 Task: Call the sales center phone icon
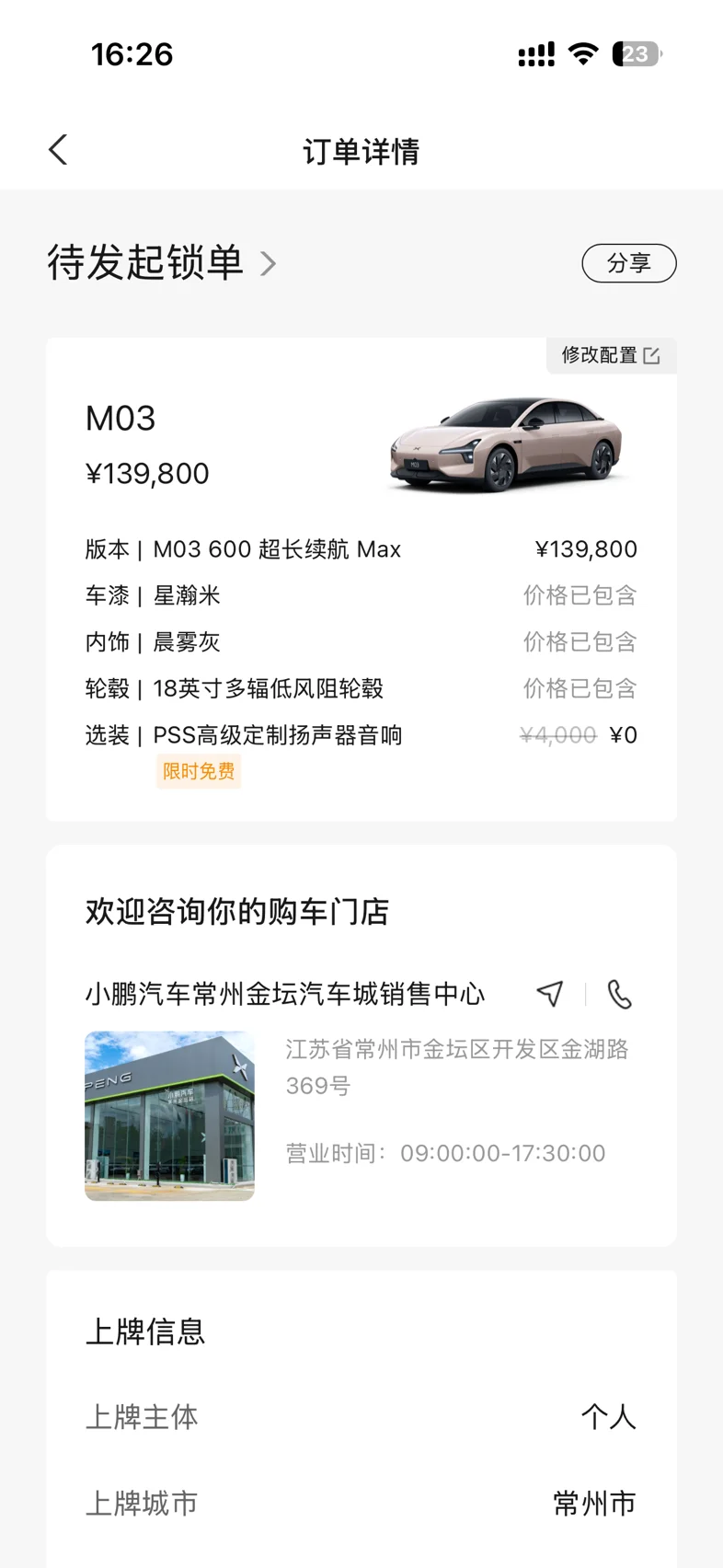[x=620, y=994]
